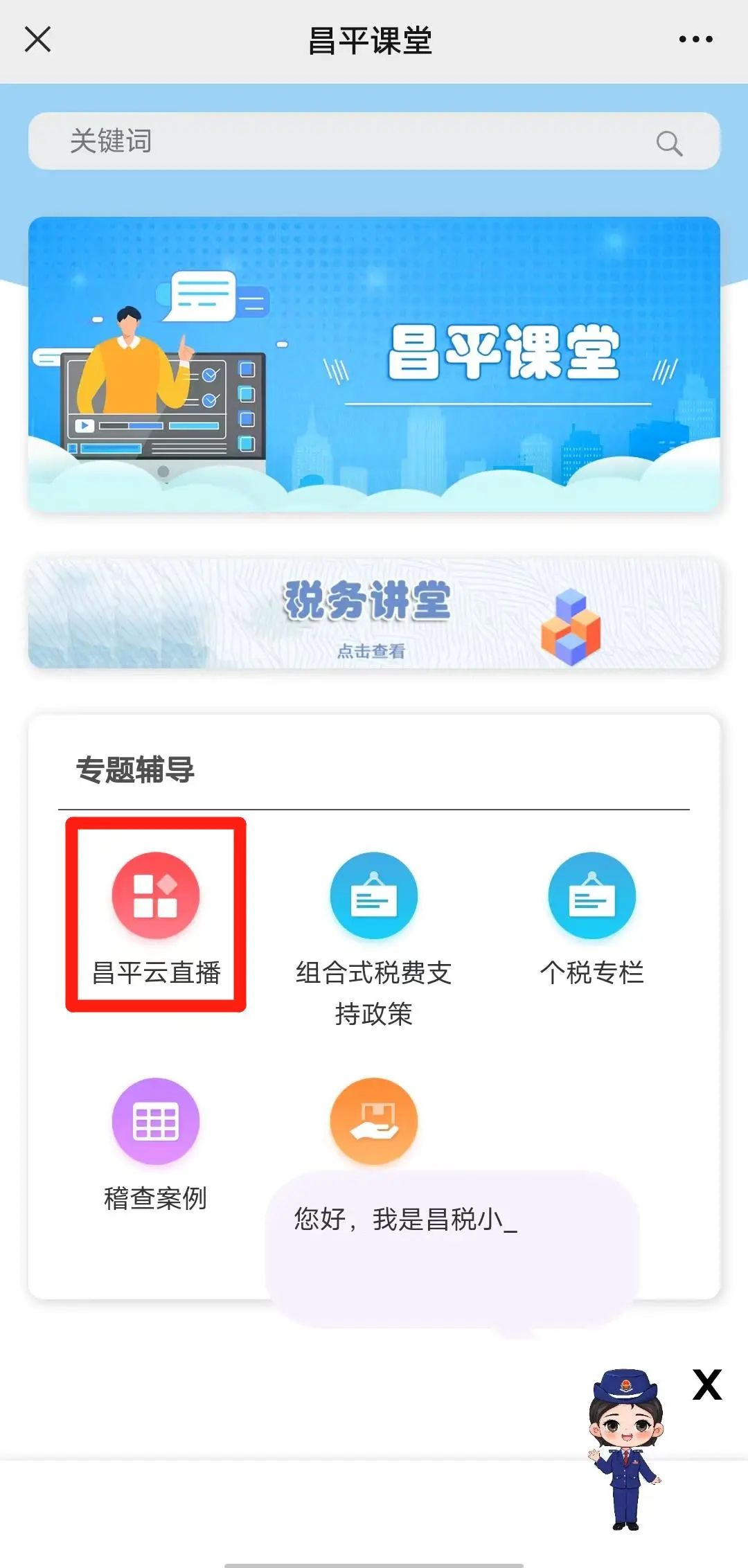Open the 昌平课堂 banner
Image resolution: width=748 pixels, height=1568 pixels.
pyautogui.click(x=374, y=364)
